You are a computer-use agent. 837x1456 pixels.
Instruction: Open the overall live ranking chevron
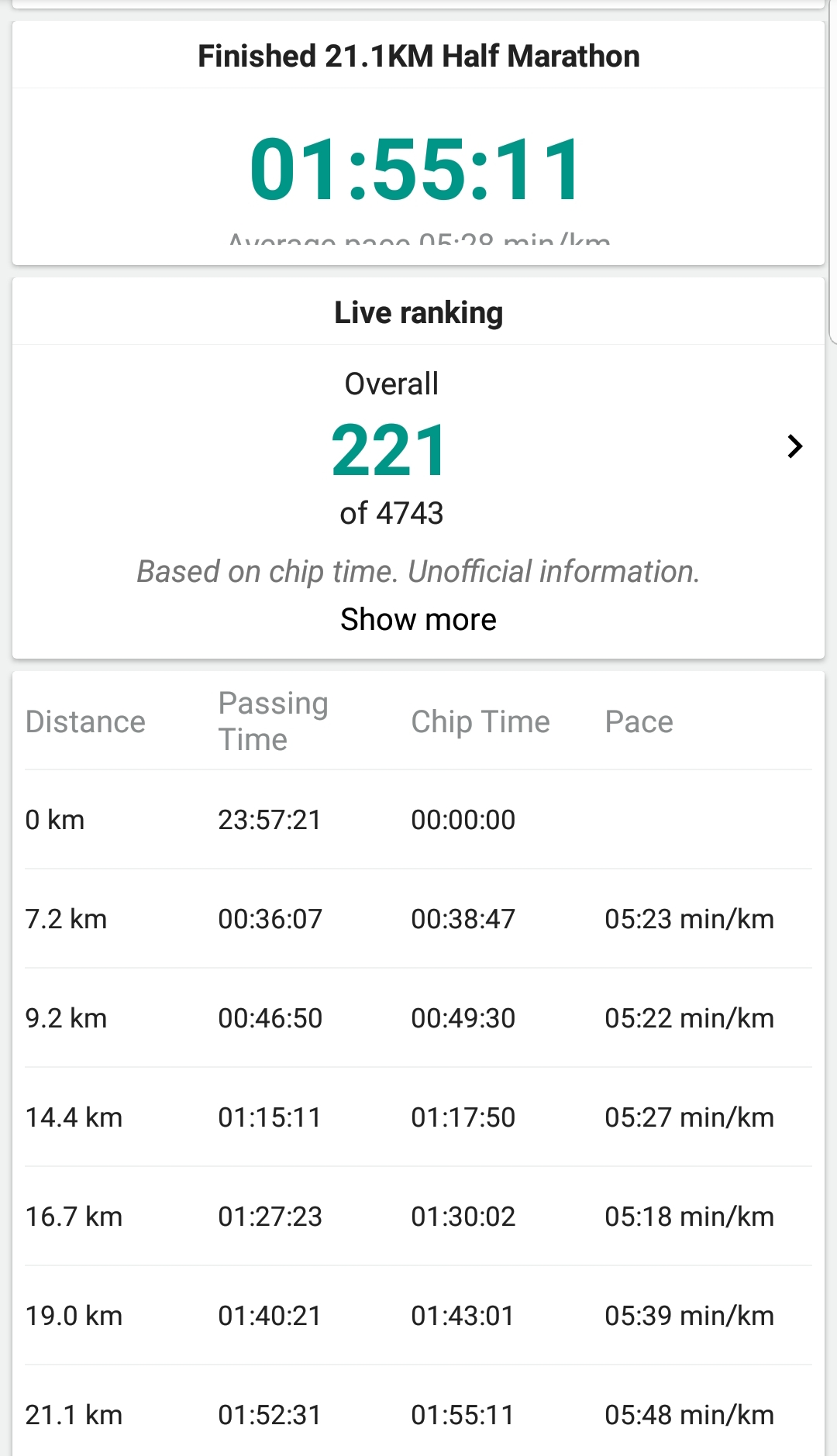(794, 446)
